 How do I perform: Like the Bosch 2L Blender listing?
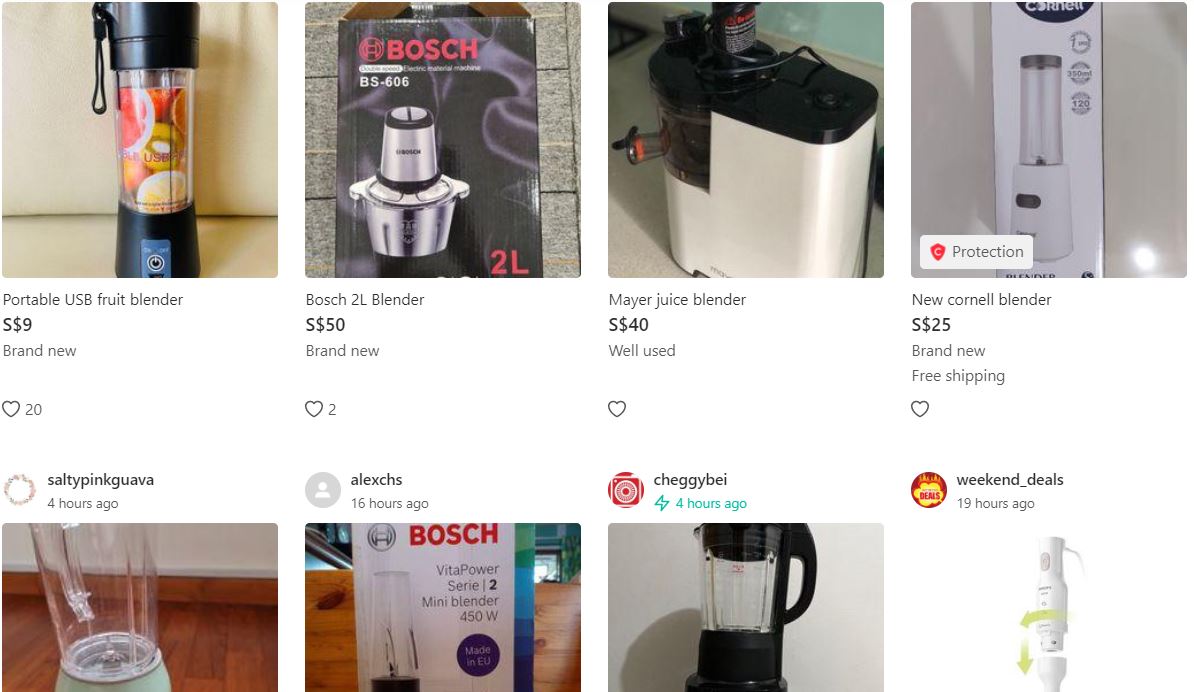click(314, 409)
